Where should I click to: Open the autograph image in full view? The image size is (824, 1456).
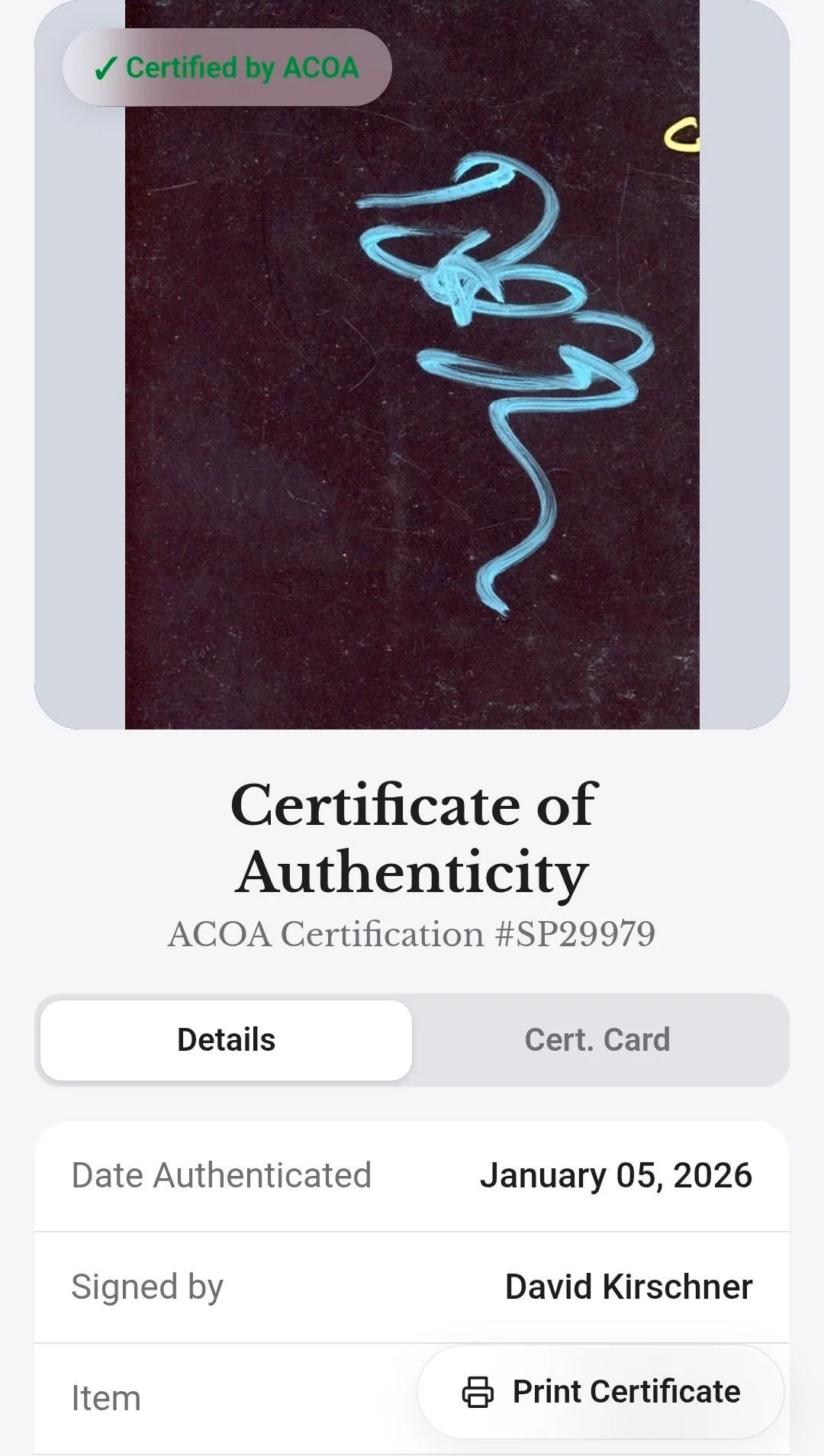(x=412, y=365)
